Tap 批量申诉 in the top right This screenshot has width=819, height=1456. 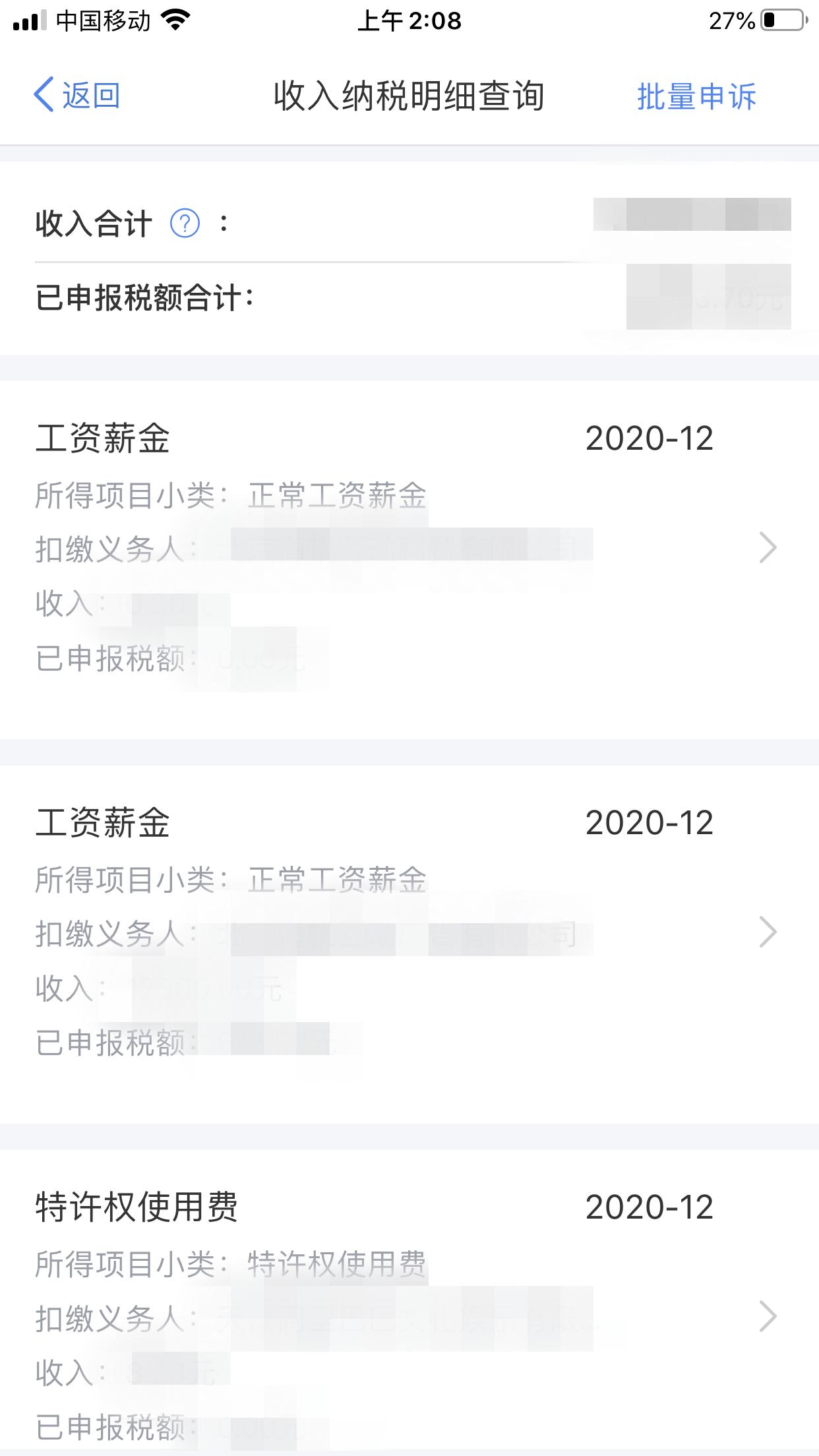pyautogui.click(x=696, y=98)
